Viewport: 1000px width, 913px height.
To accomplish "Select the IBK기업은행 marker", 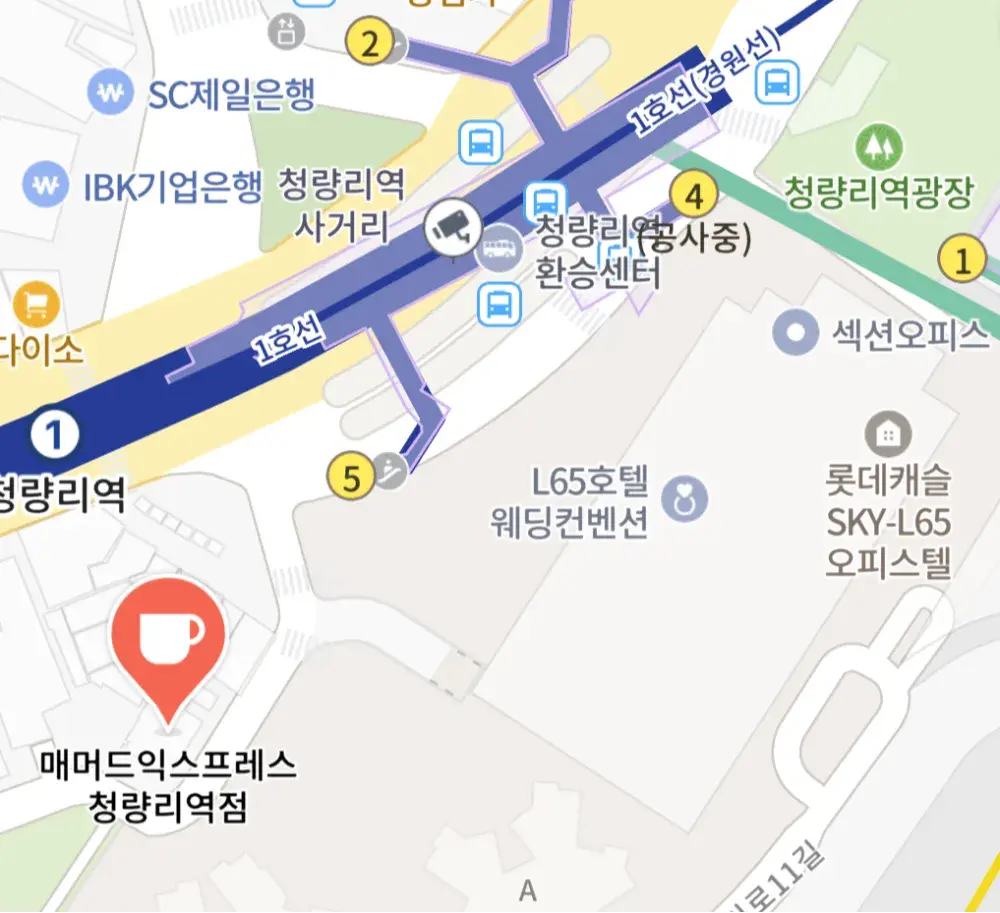I will pyautogui.click(x=45, y=185).
